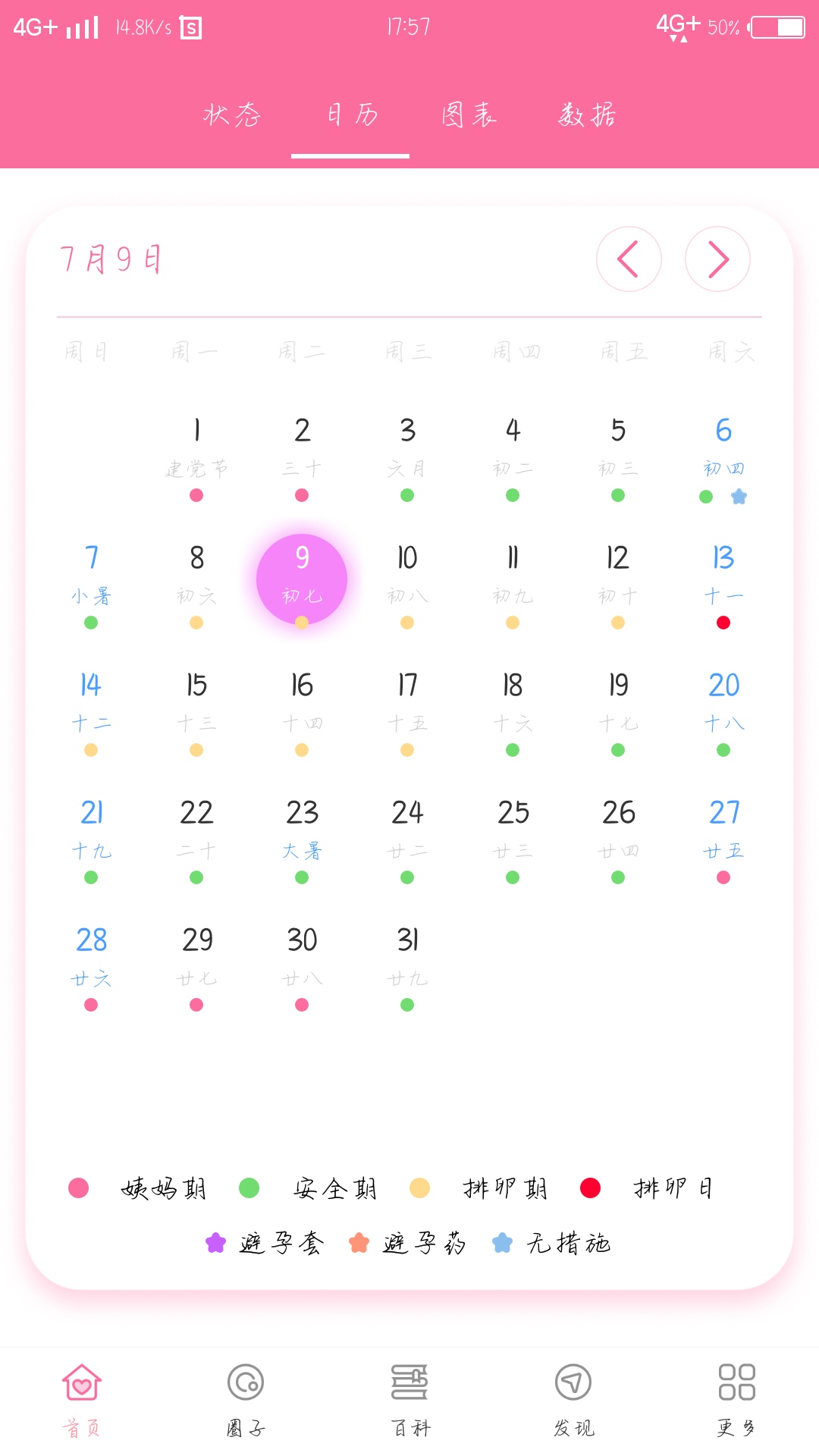Viewport: 819px width, 1456px height.
Task: Go to the previous month
Action: (x=629, y=259)
